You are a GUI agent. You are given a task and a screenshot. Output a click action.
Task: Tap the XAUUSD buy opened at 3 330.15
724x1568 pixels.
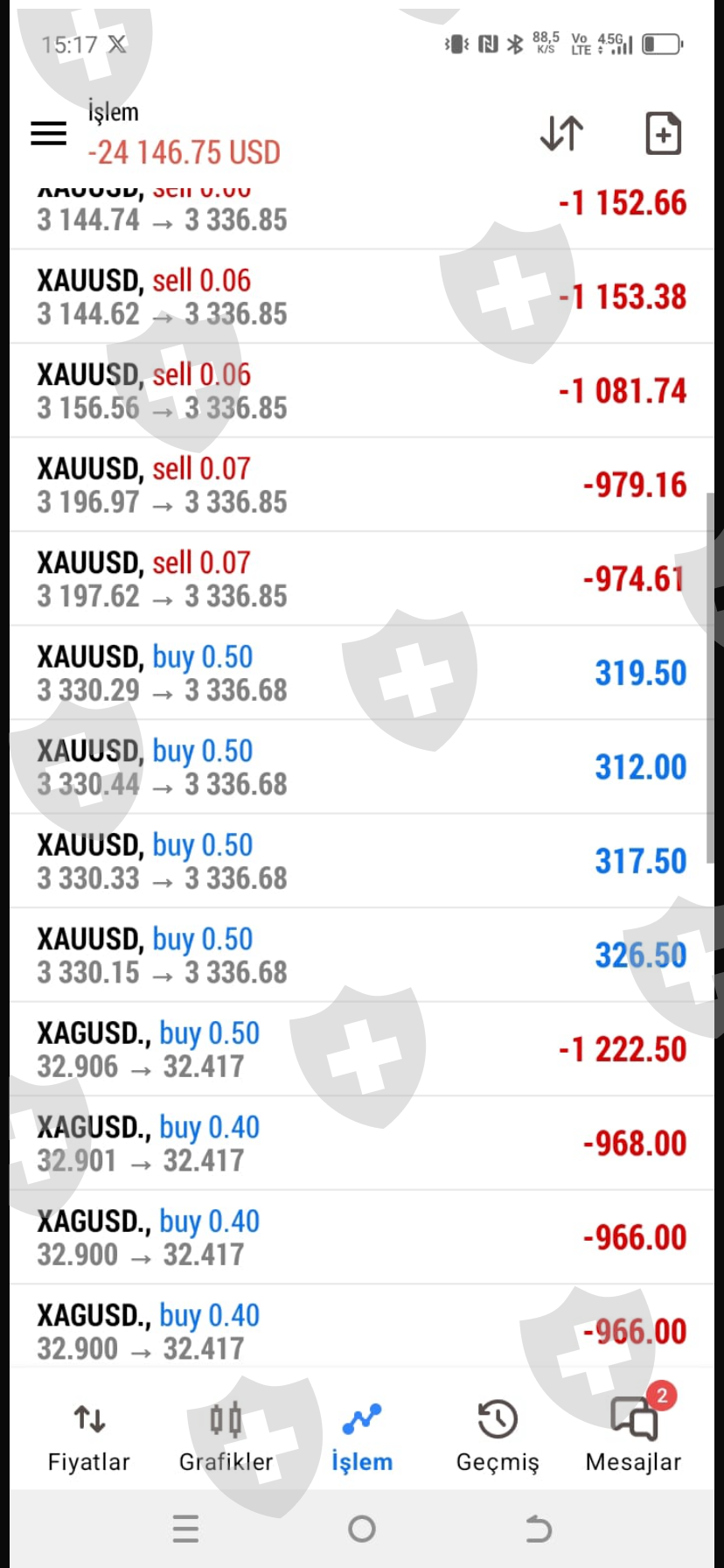362,955
